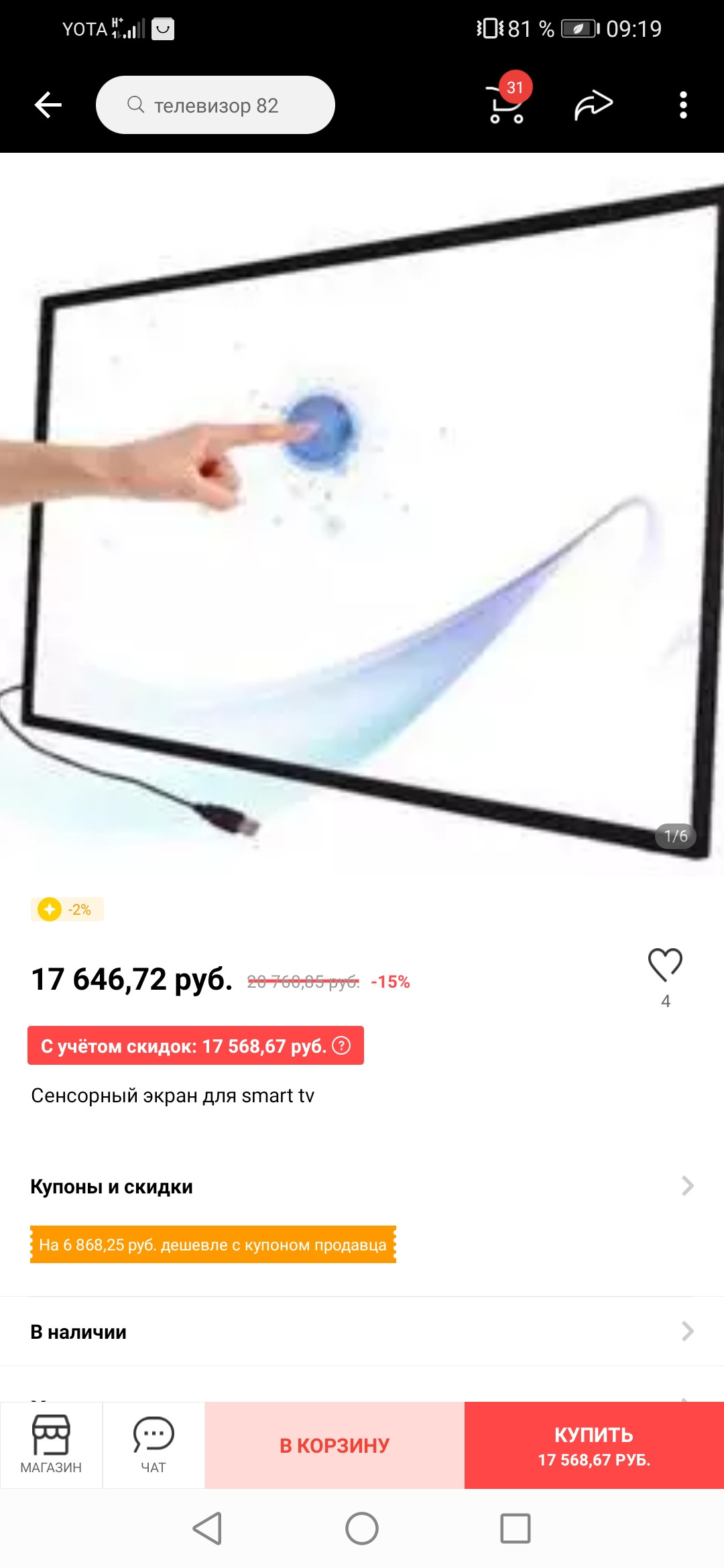This screenshot has width=724, height=1568.
Task: Go back using the arrow icon
Action: click(48, 105)
